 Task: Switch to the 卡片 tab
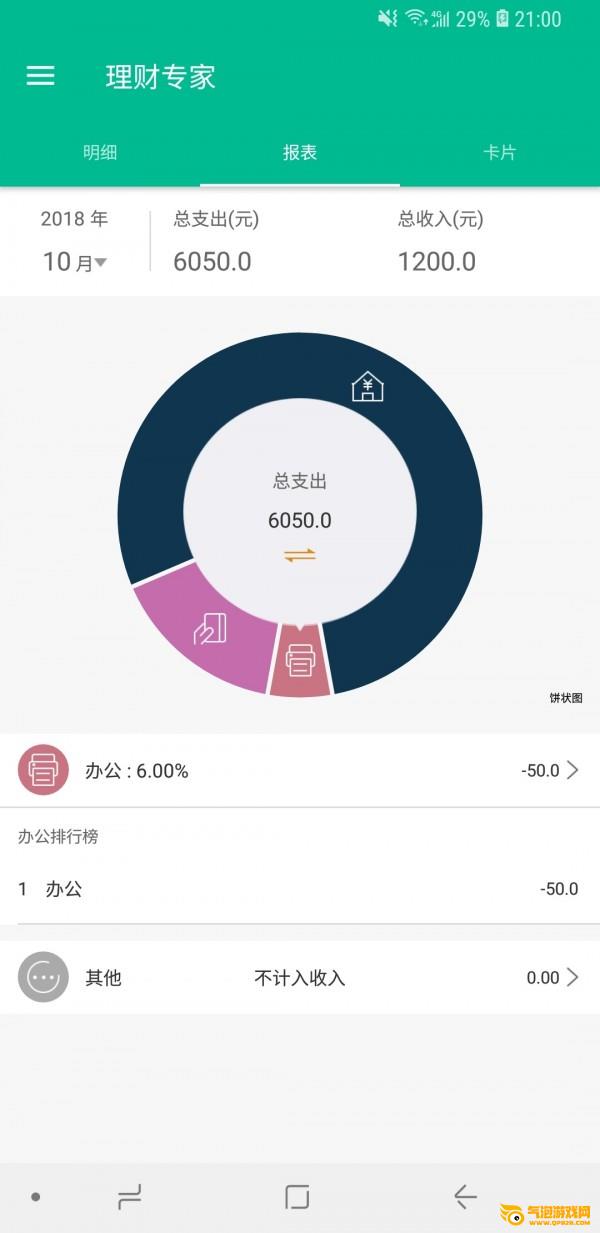pos(500,153)
